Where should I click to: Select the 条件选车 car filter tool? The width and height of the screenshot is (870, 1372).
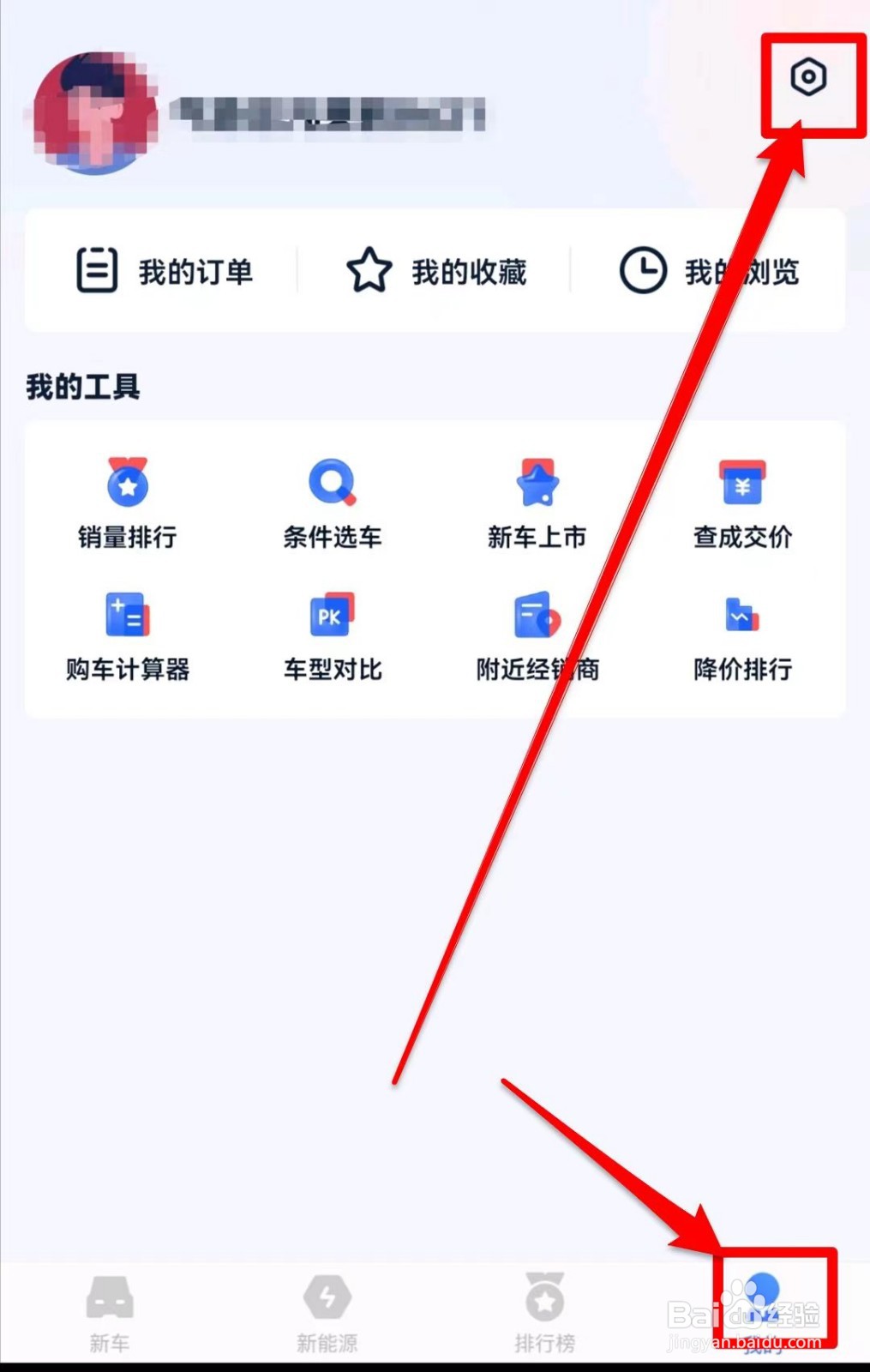click(332, 506)
